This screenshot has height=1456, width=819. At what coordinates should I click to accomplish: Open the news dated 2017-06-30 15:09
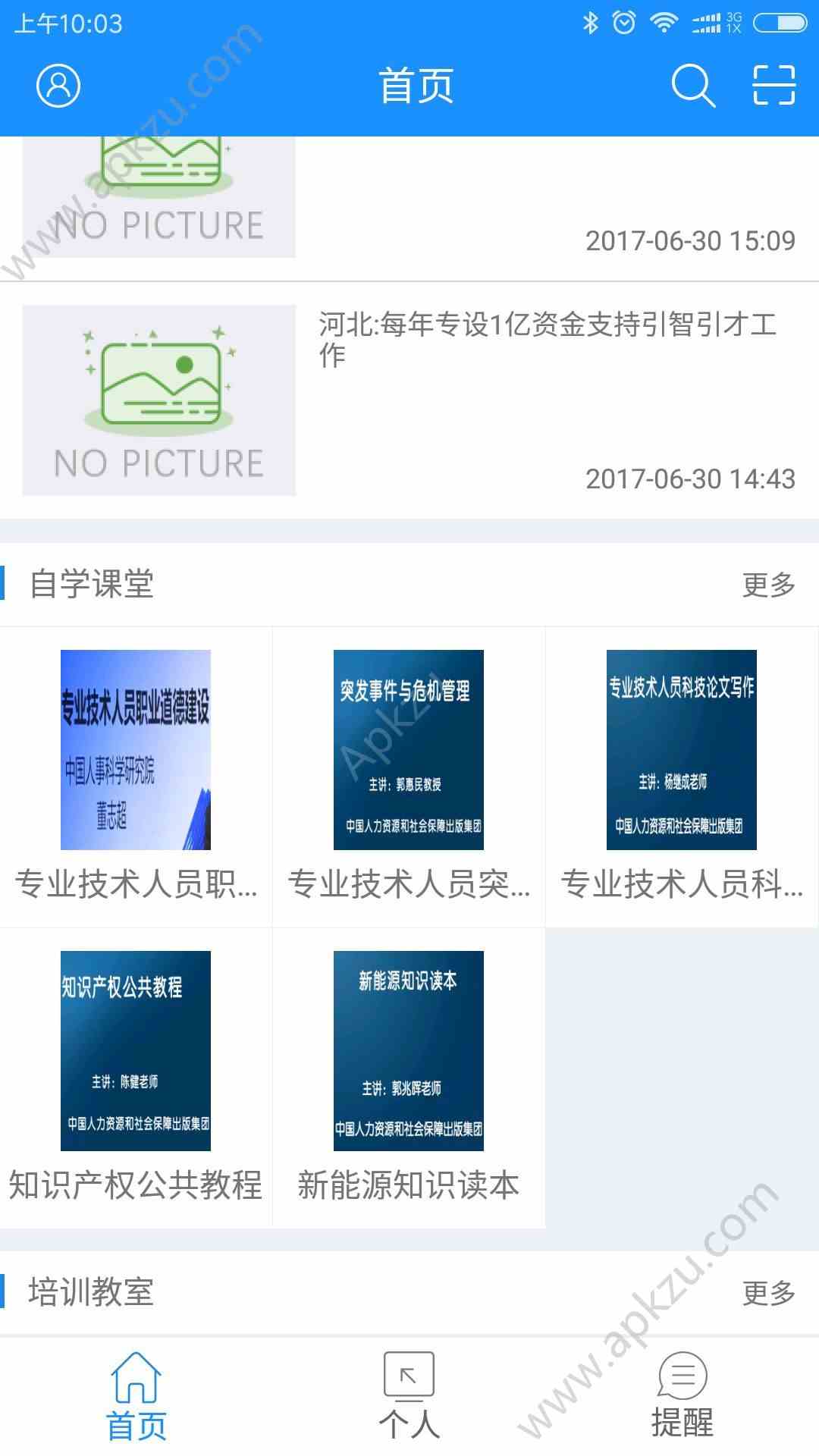tap(409, 209)
